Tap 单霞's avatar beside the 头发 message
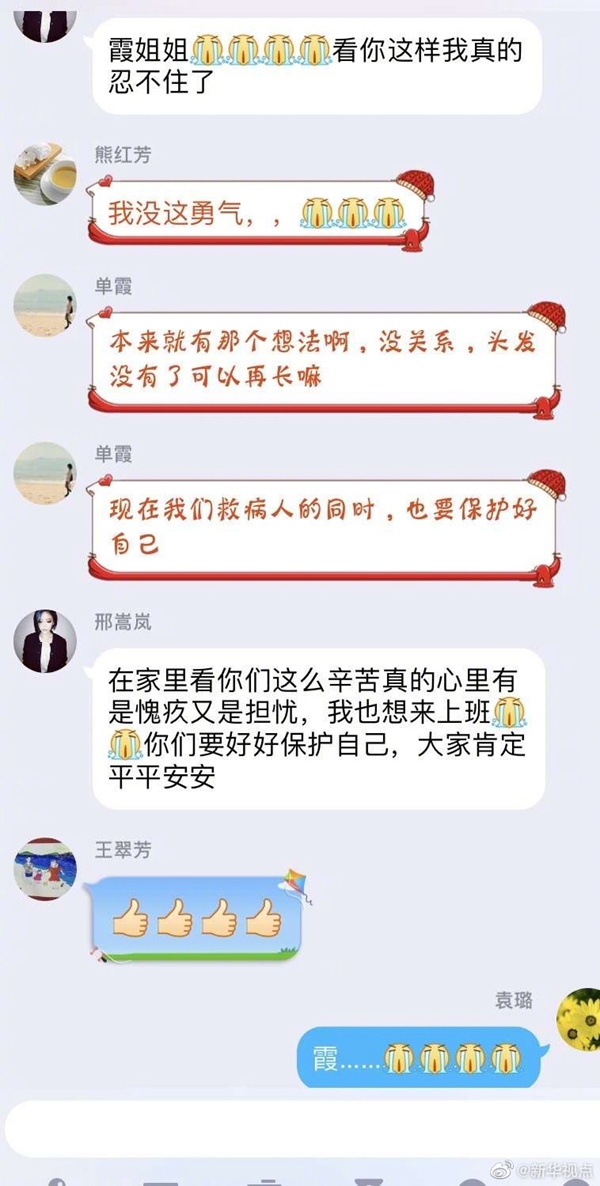600x1186 pixels. 45,306
